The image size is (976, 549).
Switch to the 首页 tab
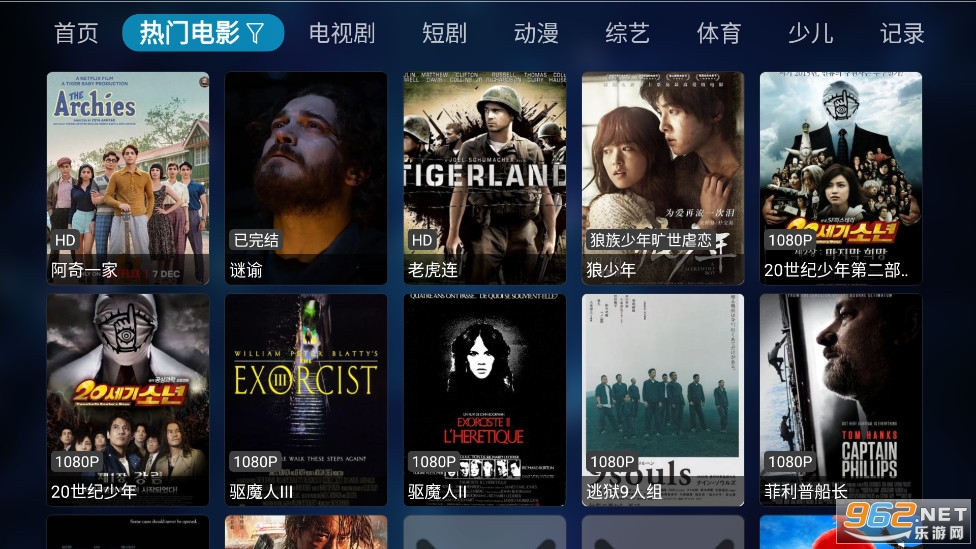point(76,33)
